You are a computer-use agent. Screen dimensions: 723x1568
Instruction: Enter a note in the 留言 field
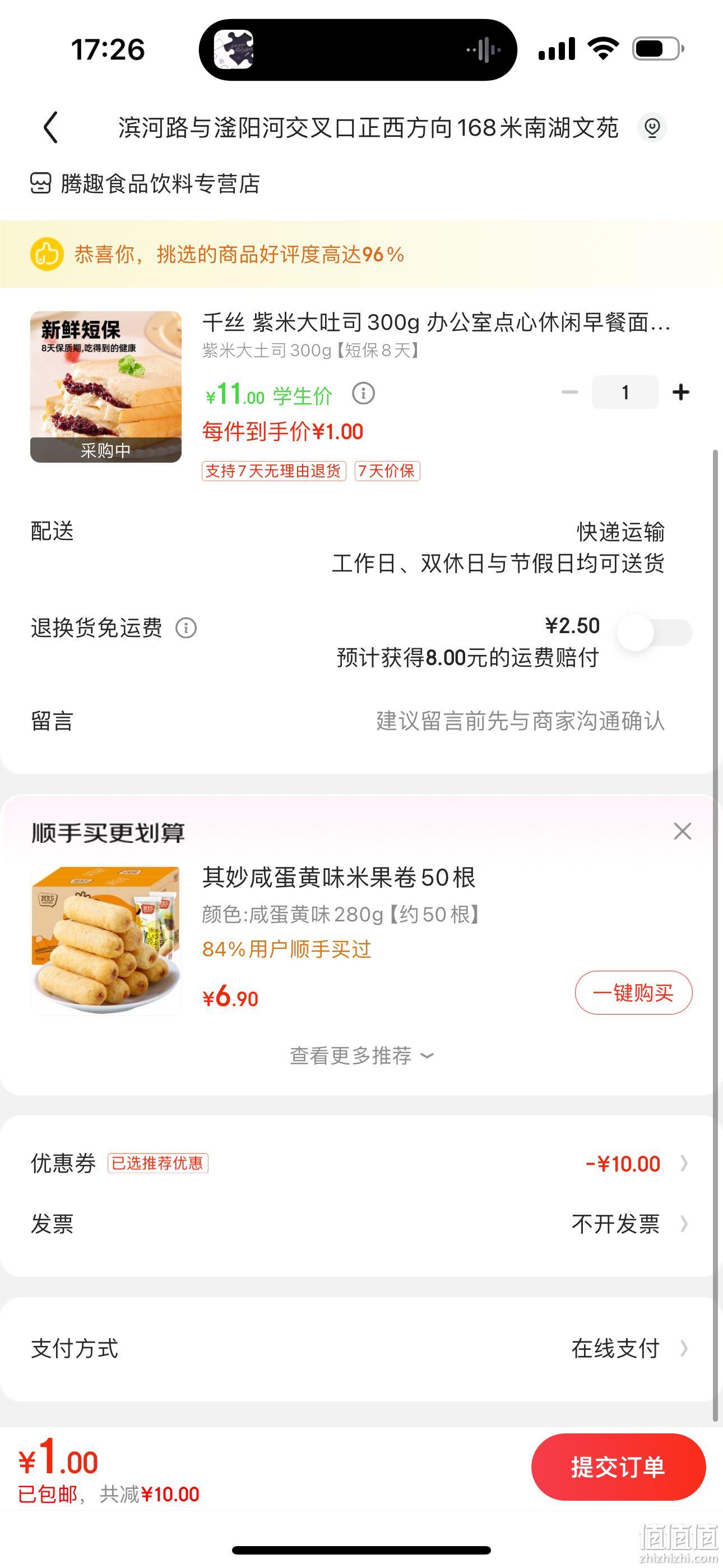coord(361,721)
